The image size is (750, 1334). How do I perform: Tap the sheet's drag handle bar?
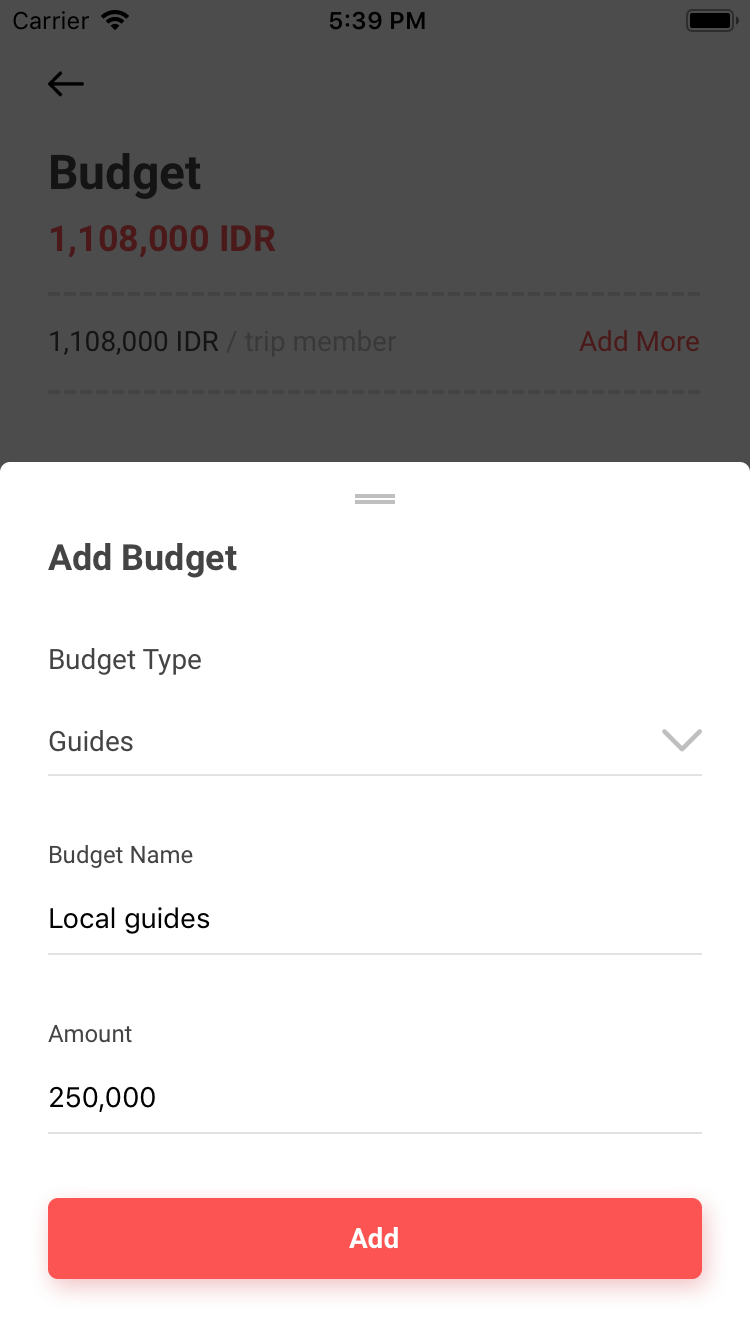tap(375, 498)
